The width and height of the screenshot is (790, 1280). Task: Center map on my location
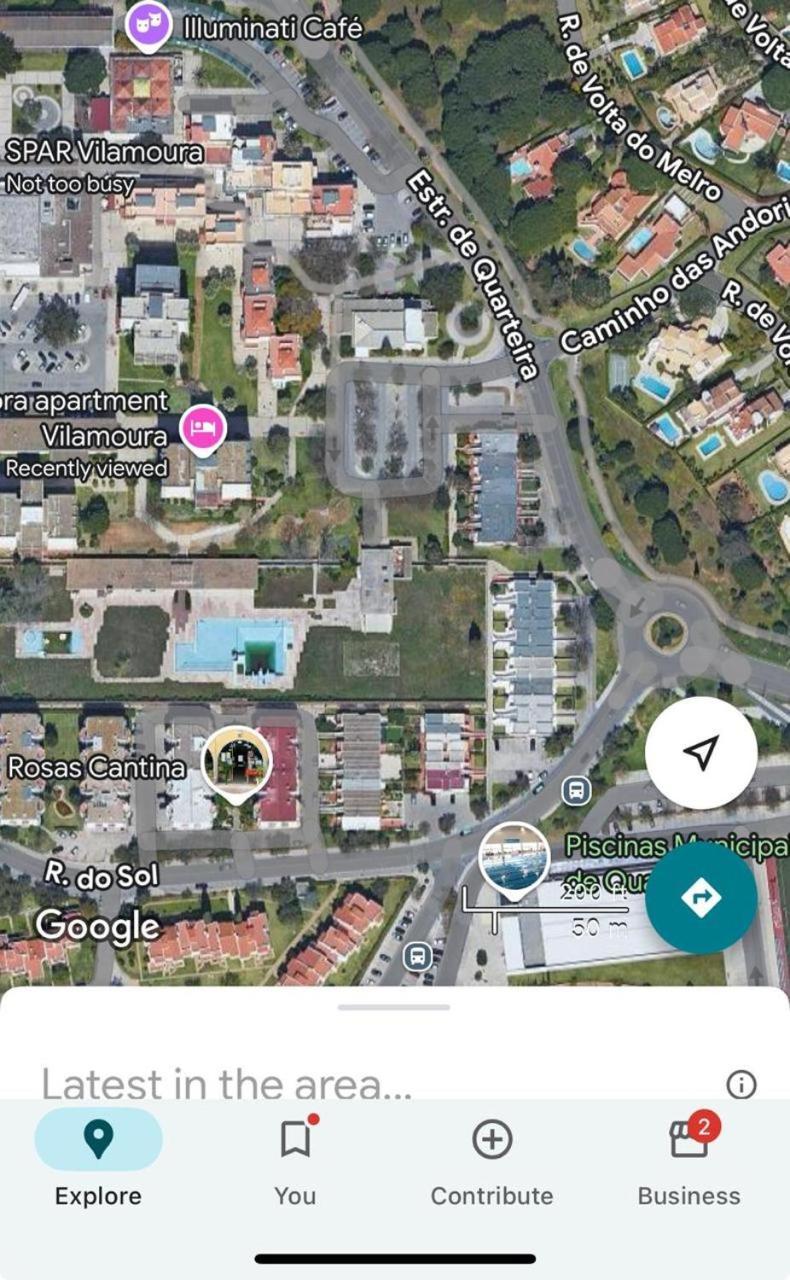point(701,753)
